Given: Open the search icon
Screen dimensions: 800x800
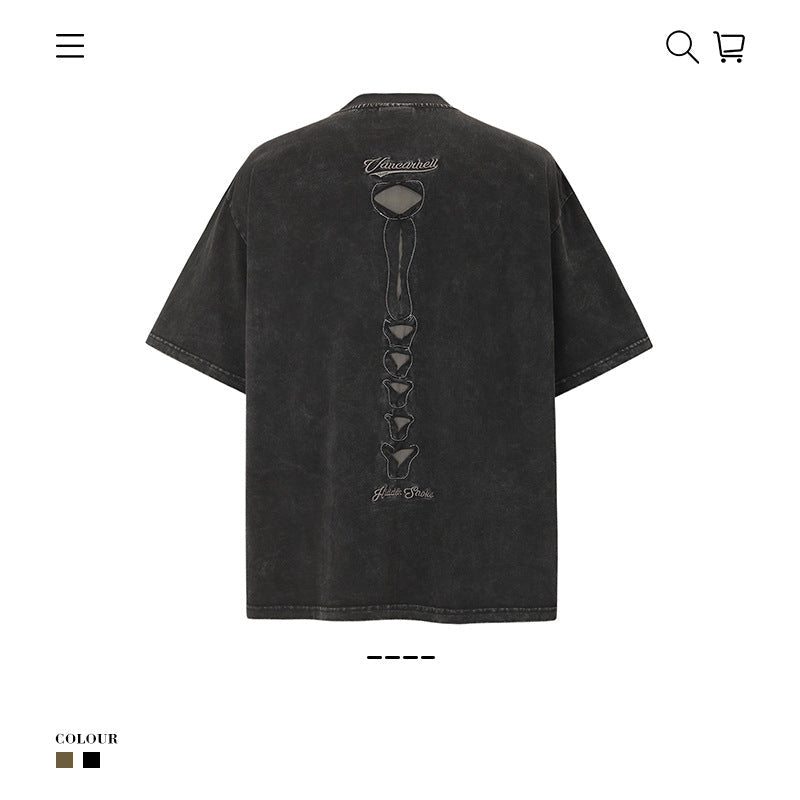Looking at the screenshot, I should (x=682, y=47).
